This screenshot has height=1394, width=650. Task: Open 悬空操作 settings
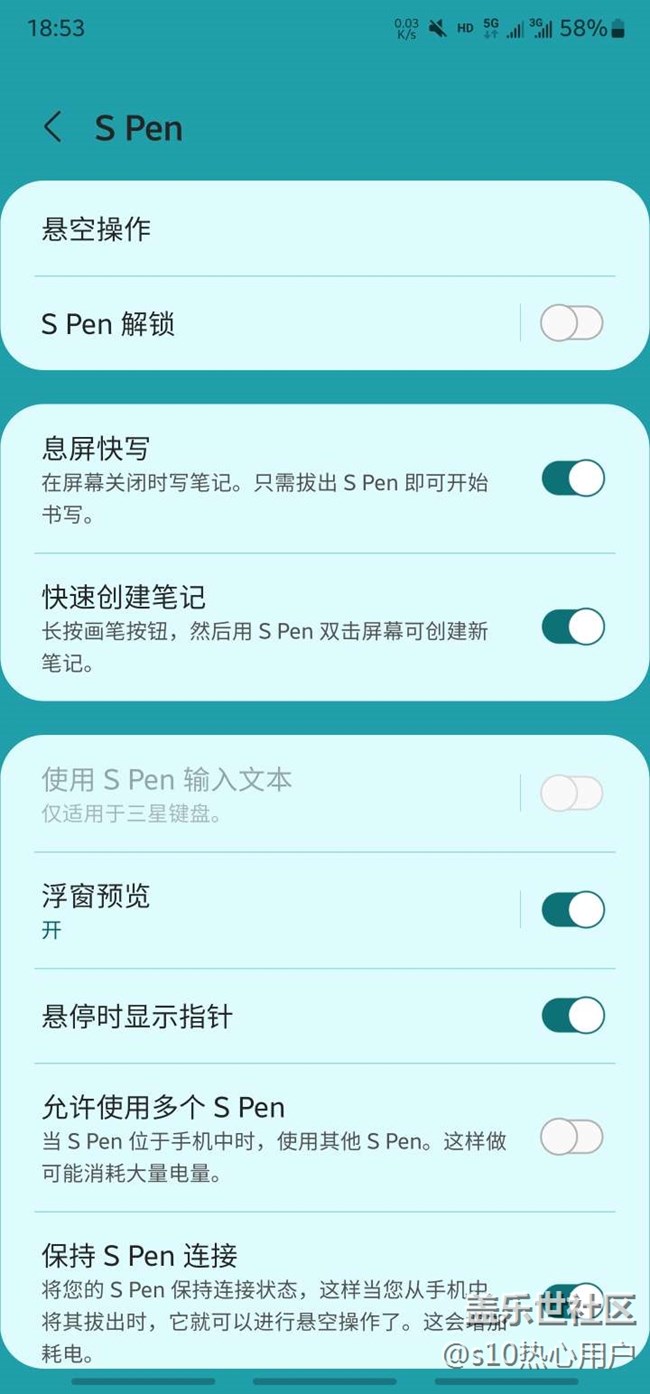tap(325, 229)
